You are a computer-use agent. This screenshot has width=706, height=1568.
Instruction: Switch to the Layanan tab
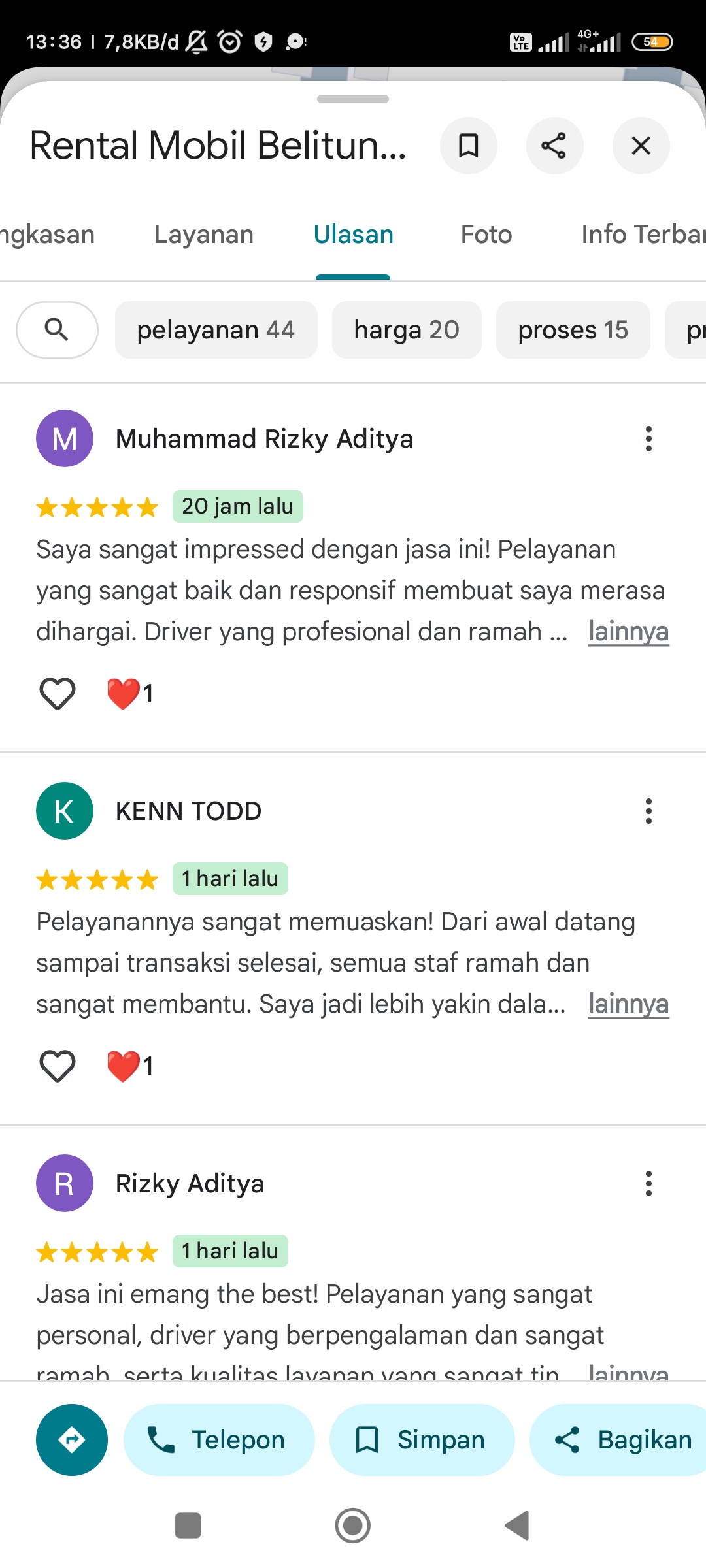[x=204, y=235]
